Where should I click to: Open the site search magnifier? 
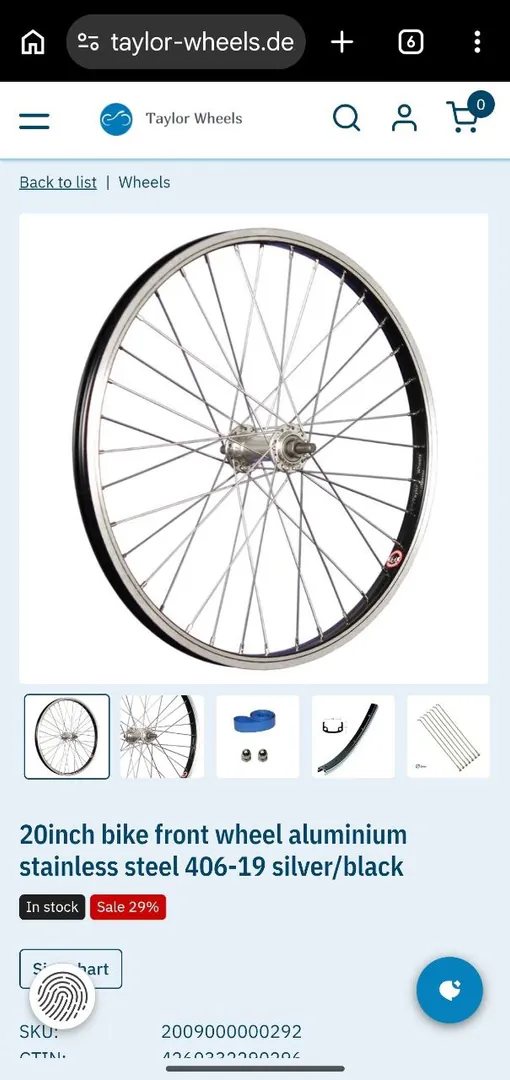(347, 118)
